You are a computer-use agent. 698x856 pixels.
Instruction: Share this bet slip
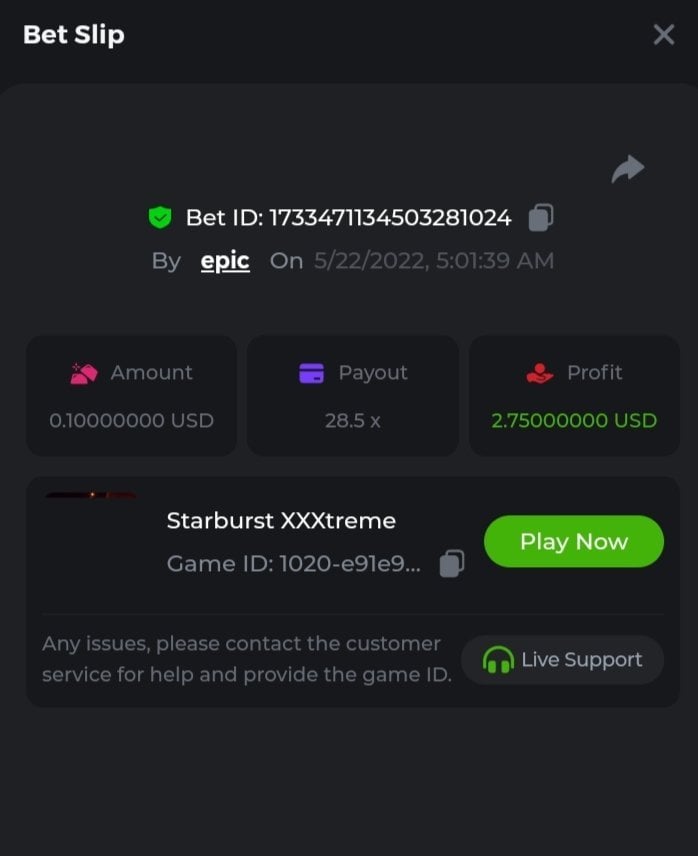point(627,170)
